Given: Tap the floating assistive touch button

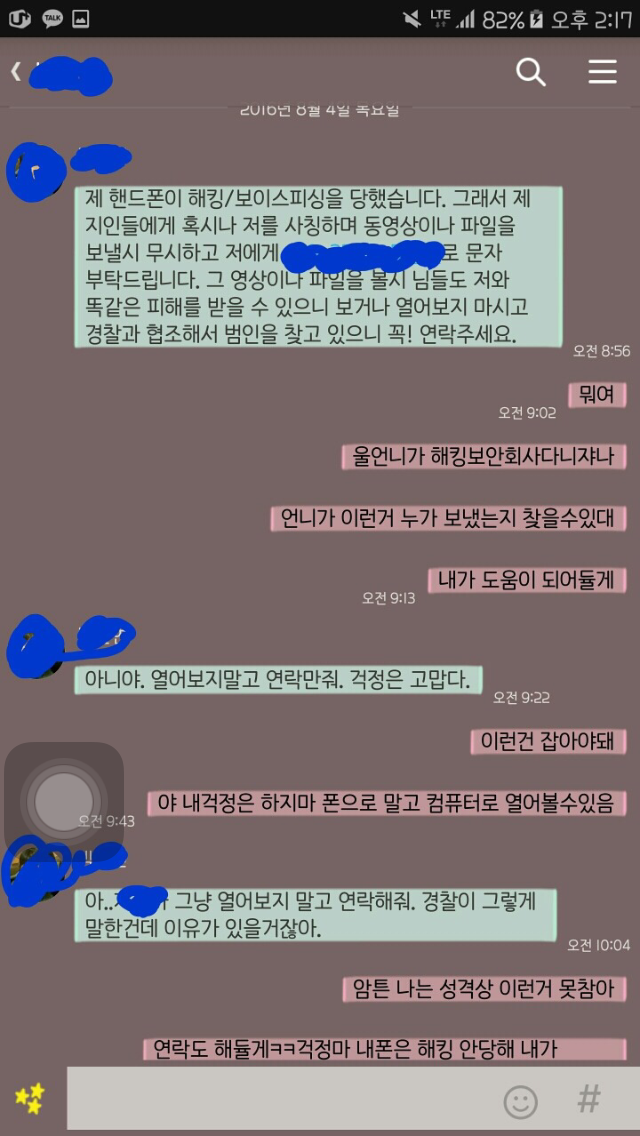Looking at the screenshot, I should (x=64, y=801).
